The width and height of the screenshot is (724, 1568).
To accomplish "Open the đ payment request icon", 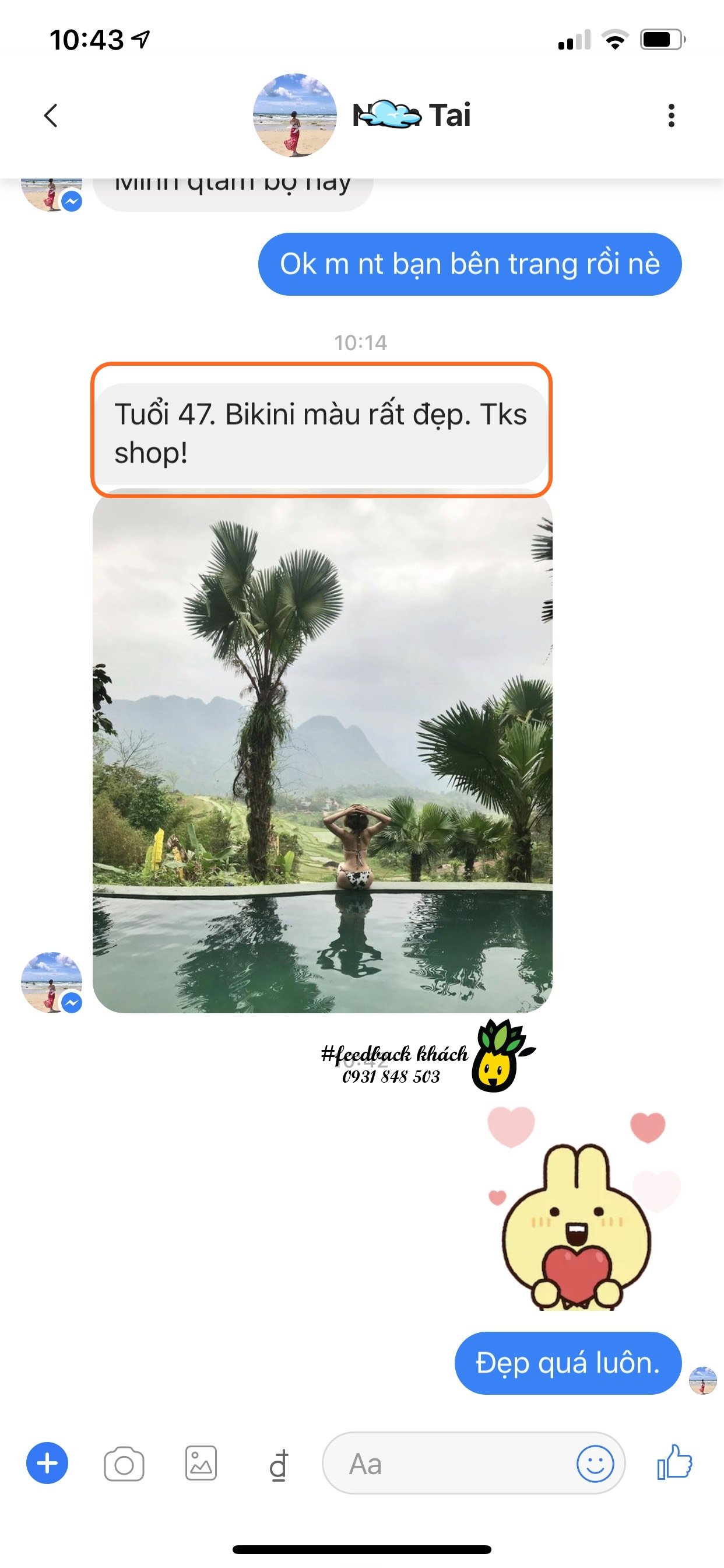I will [278, 1464].
